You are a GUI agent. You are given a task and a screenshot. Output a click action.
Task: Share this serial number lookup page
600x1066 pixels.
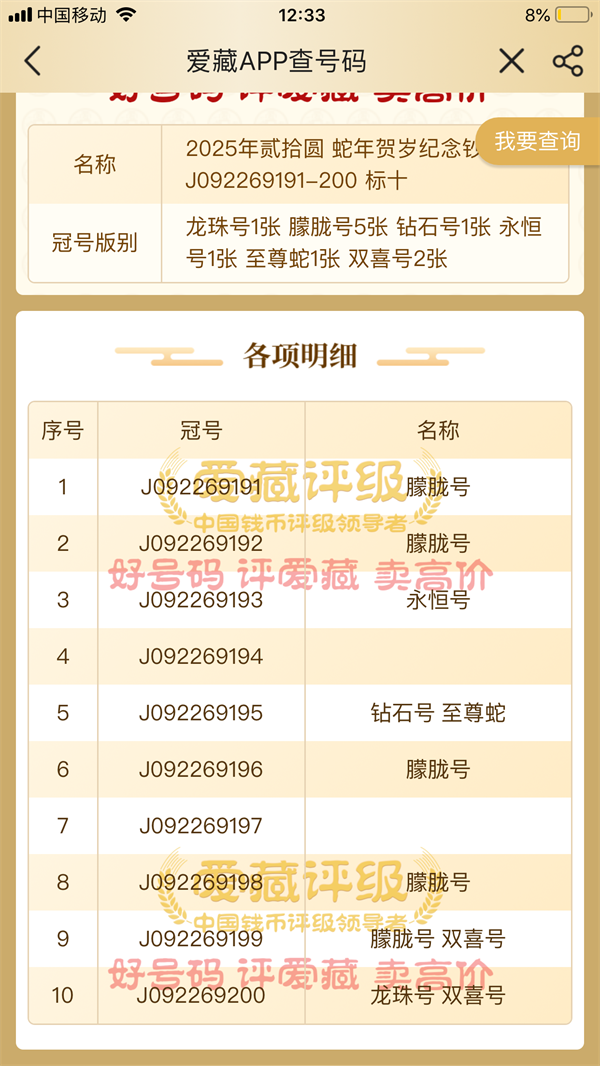click(567, 61)
